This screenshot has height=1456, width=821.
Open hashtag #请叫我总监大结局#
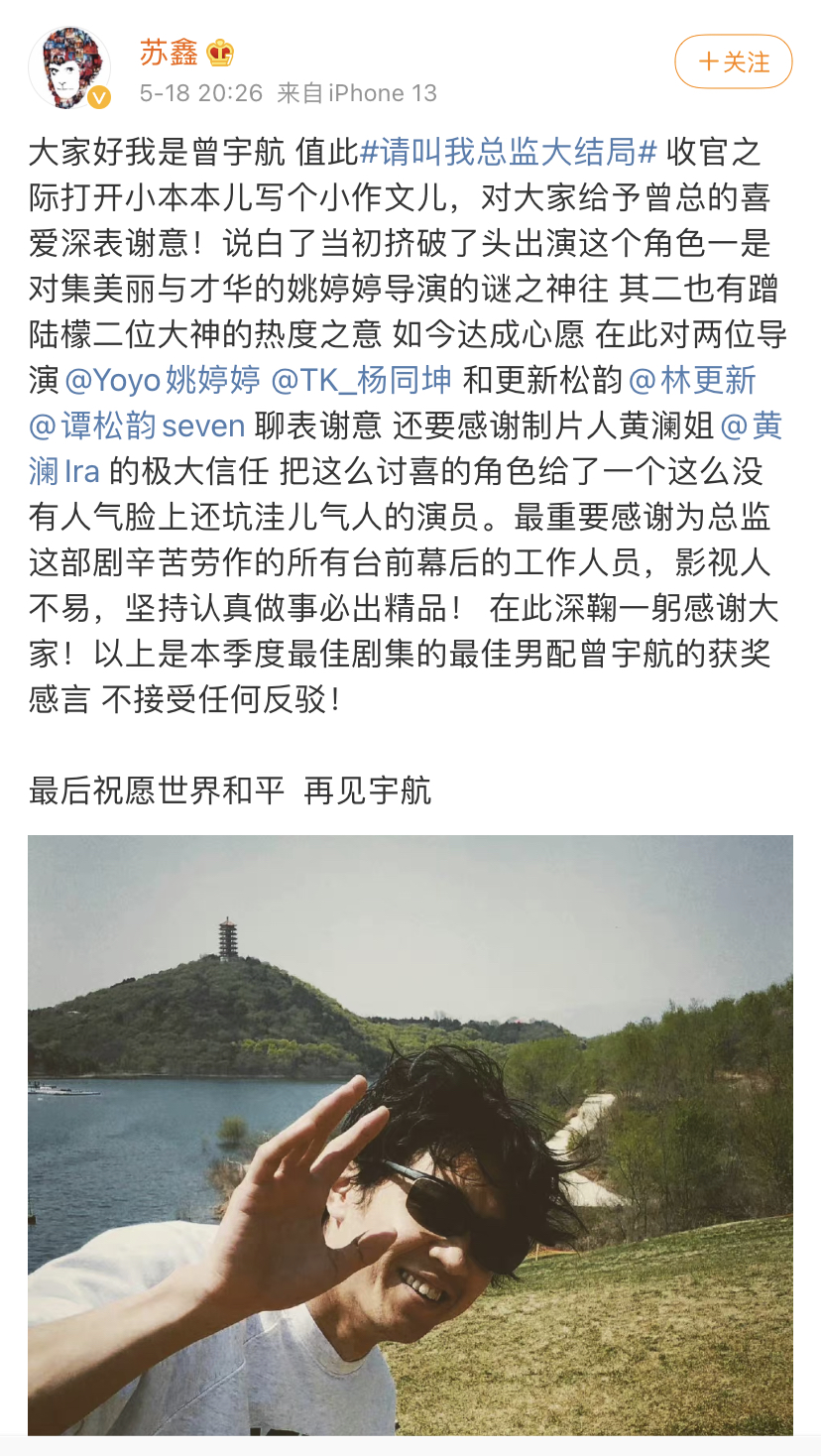[508, 152]
